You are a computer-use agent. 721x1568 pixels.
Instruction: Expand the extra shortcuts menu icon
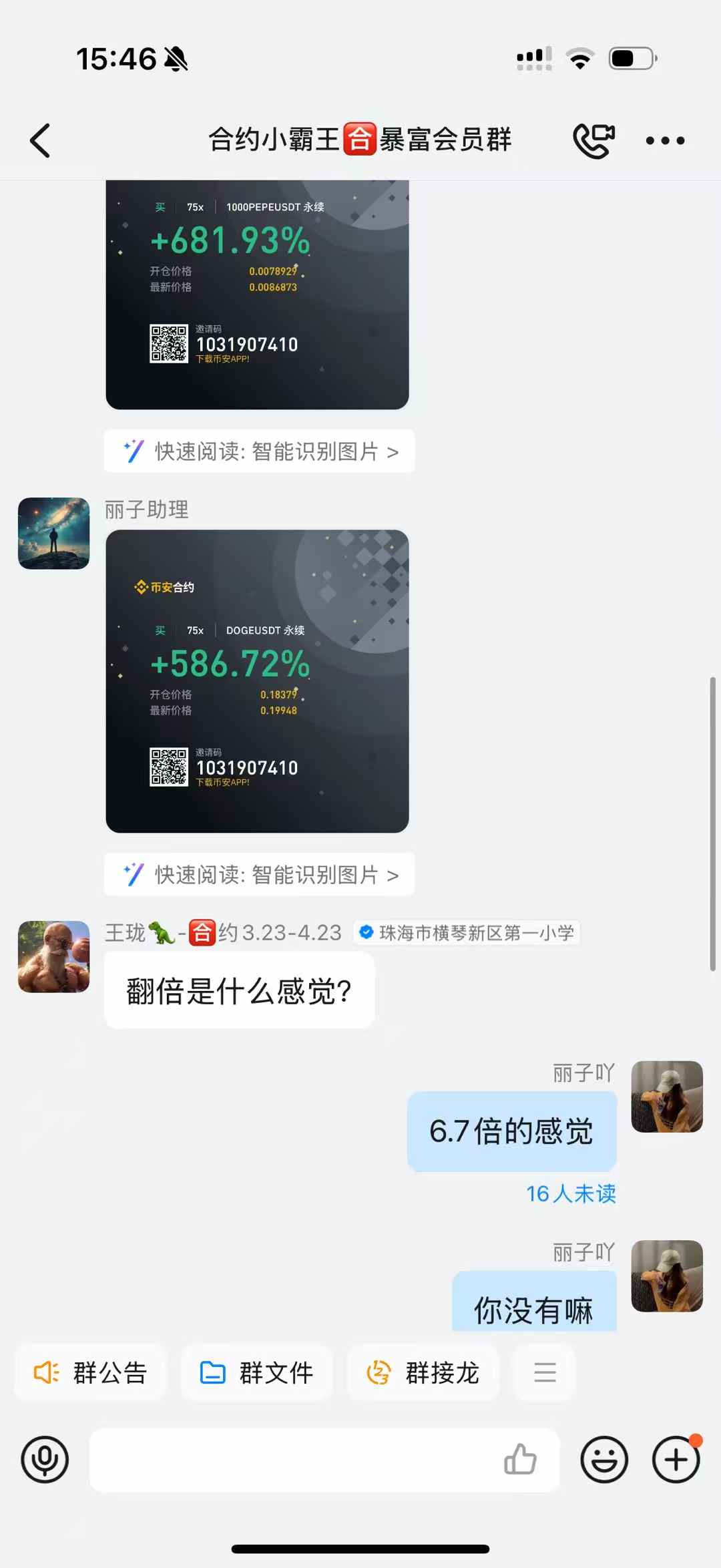545,1373
